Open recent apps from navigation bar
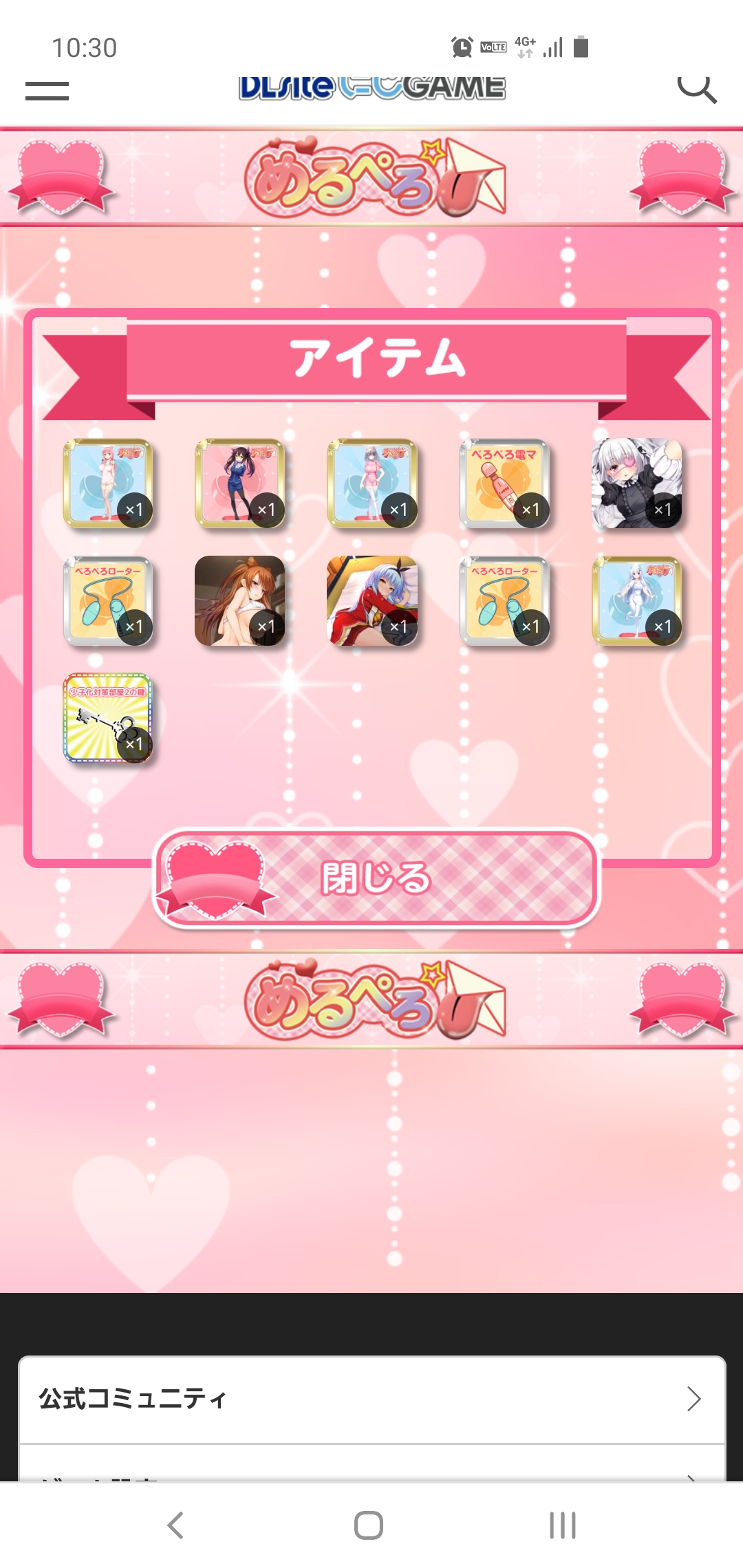 [x=562, y=1525]
